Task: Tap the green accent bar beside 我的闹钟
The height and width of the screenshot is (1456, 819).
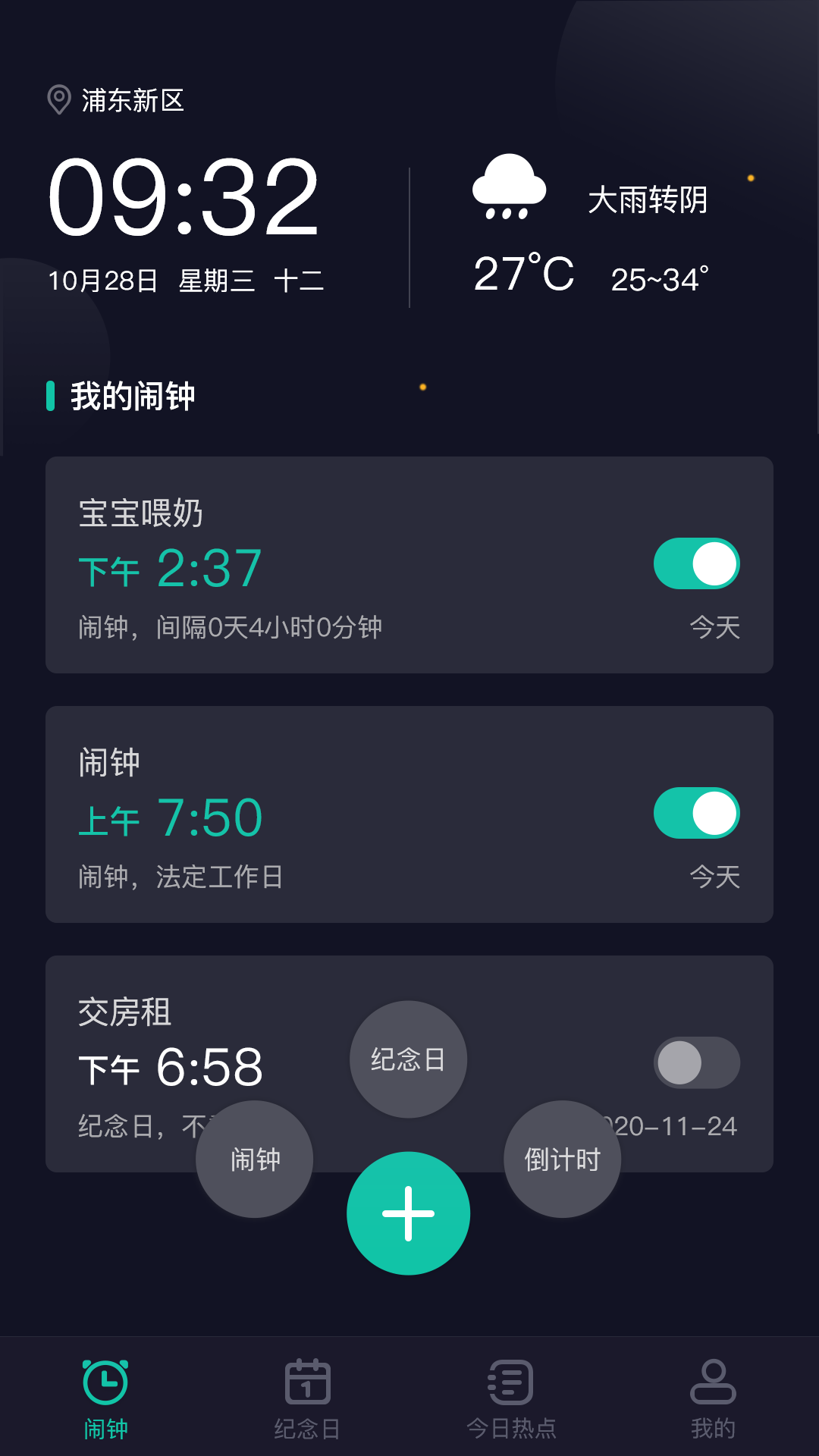Action: coord(51,396)
